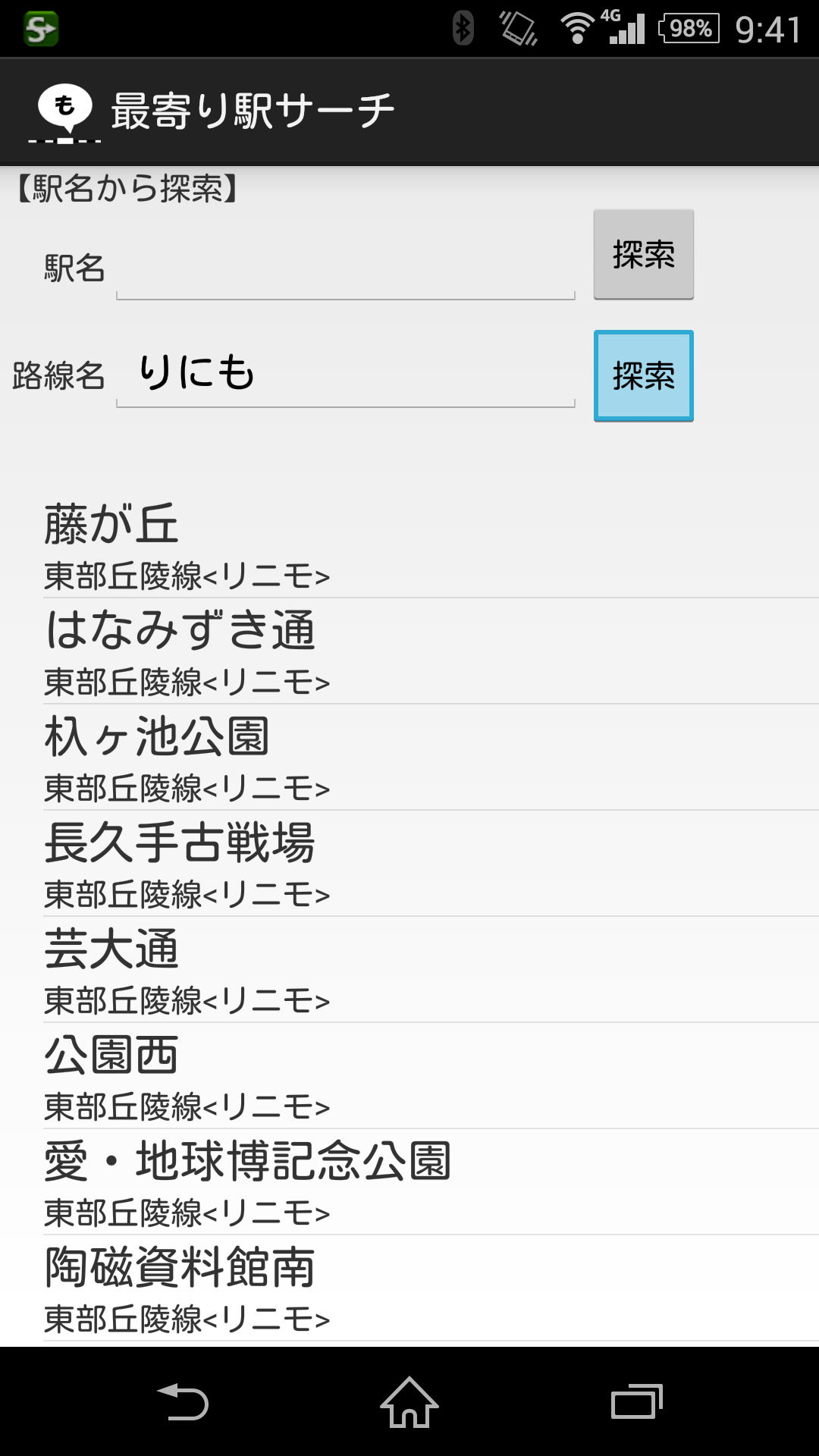Select the 公園西 station result
Image resolution: width=819 pixels, height=1456 pixels.
431,1076
